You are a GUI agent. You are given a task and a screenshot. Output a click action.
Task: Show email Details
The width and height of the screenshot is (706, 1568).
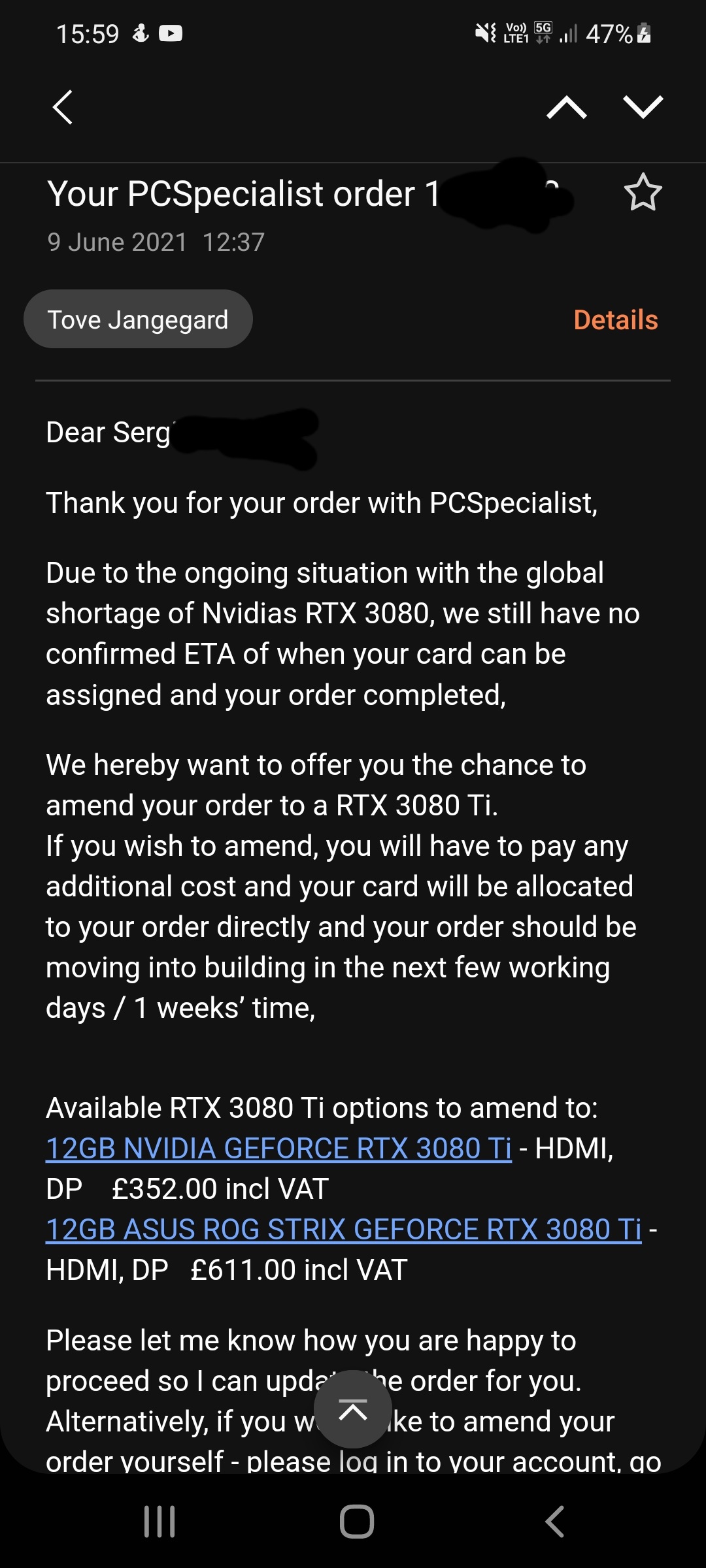[x=615, y=320]
